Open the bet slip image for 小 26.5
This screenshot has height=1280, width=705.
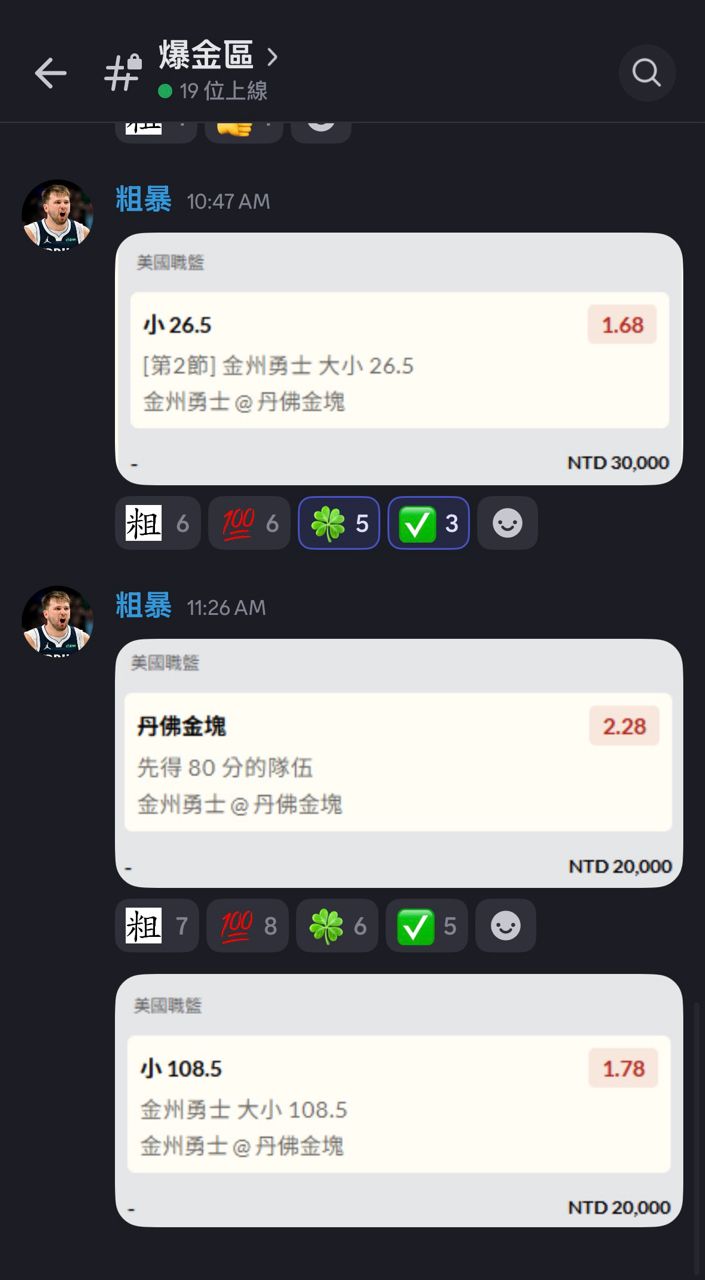coord(399,359)
